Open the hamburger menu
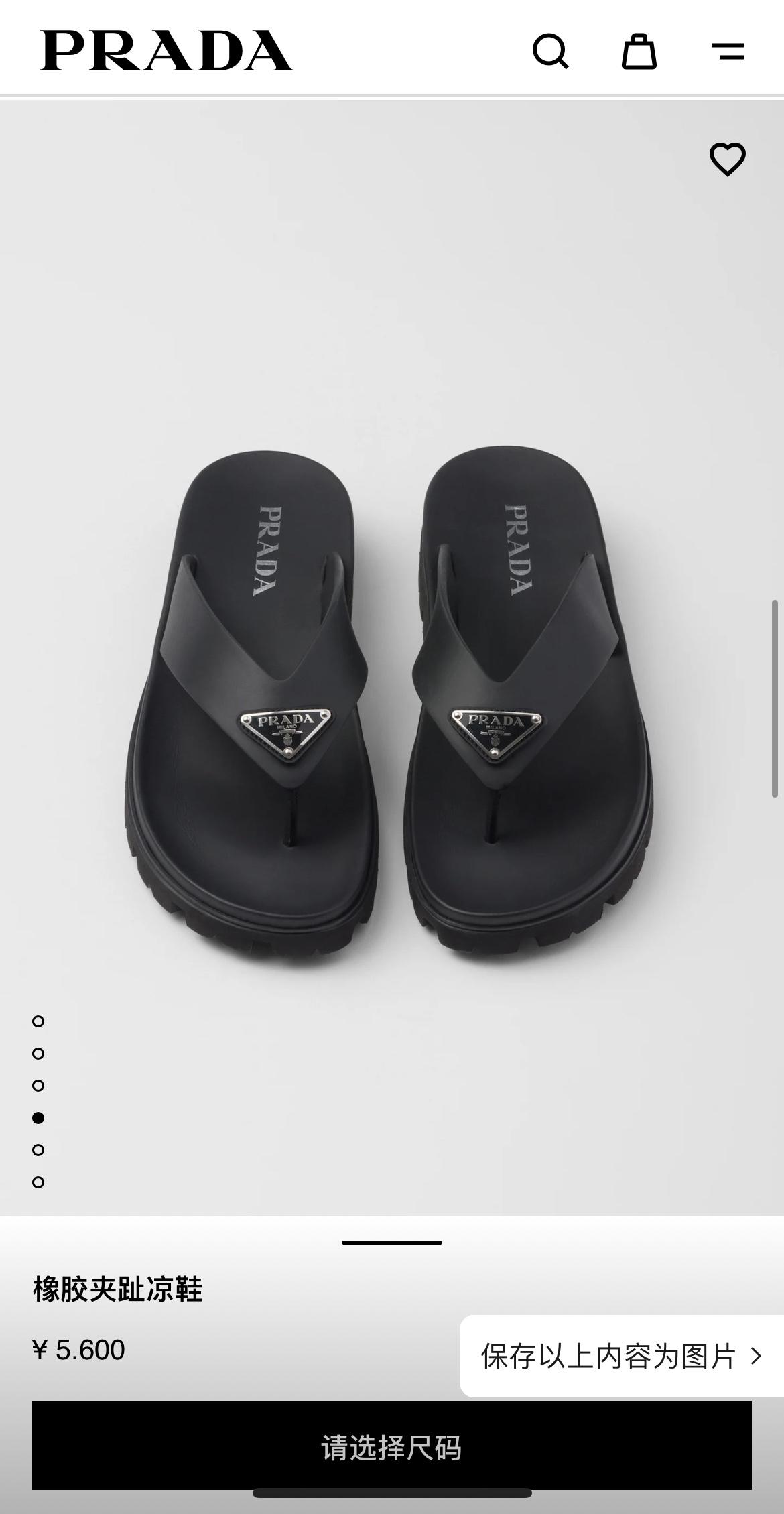784x1514 pixels. pyautogui.click(x=727, y=51)
